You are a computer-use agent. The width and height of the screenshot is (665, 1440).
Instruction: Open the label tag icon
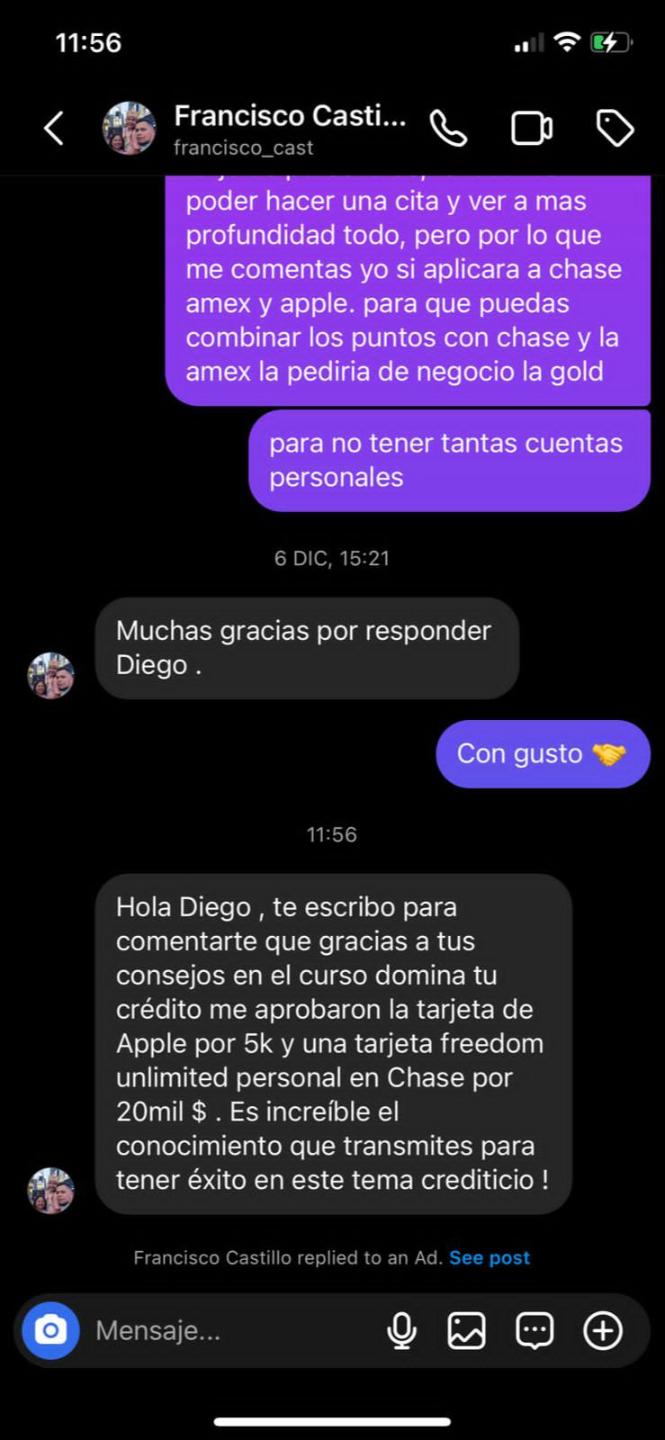tap(615, 128)
